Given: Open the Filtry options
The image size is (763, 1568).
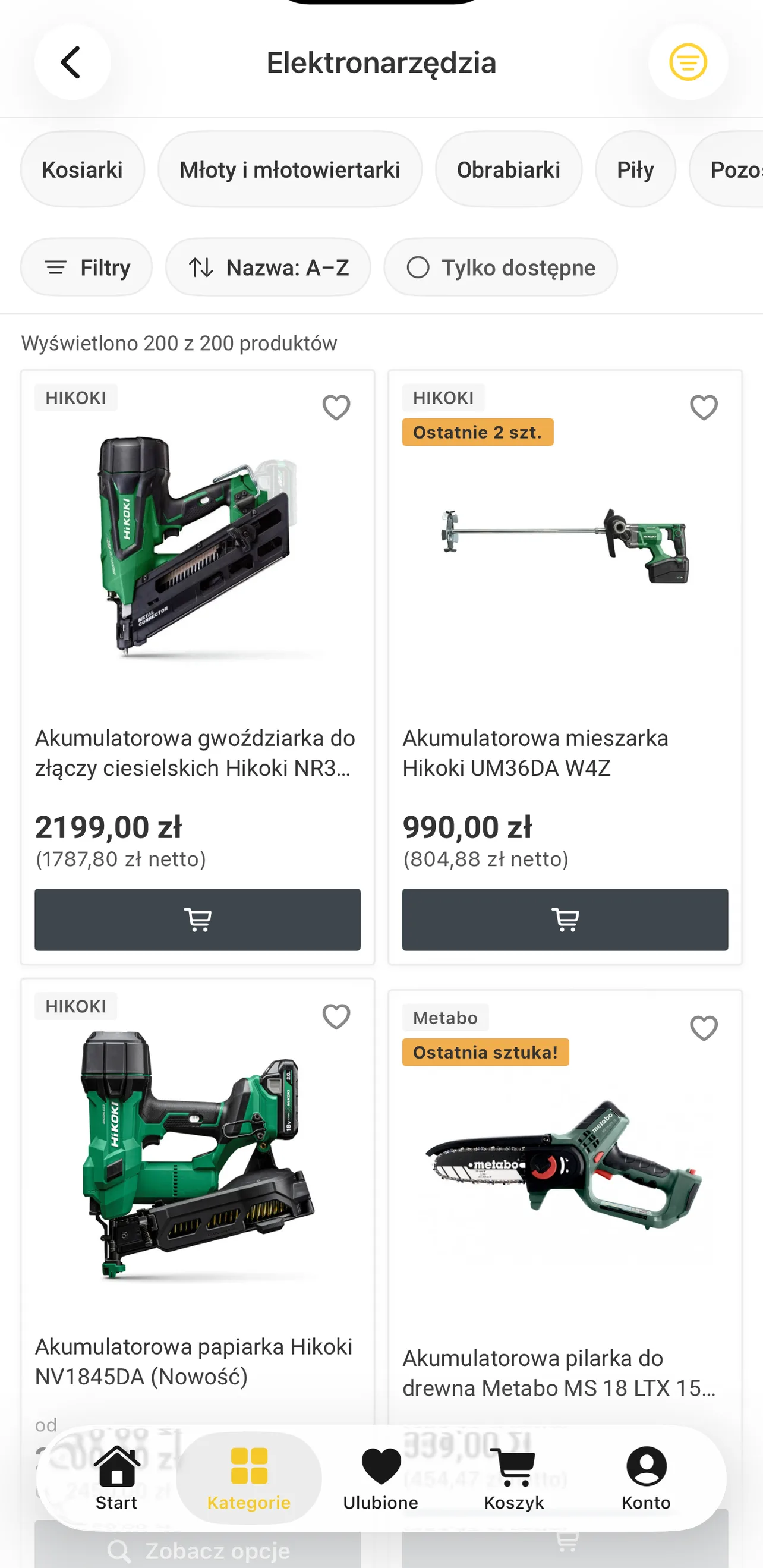Looking at the screenshot, I should 86,267.
